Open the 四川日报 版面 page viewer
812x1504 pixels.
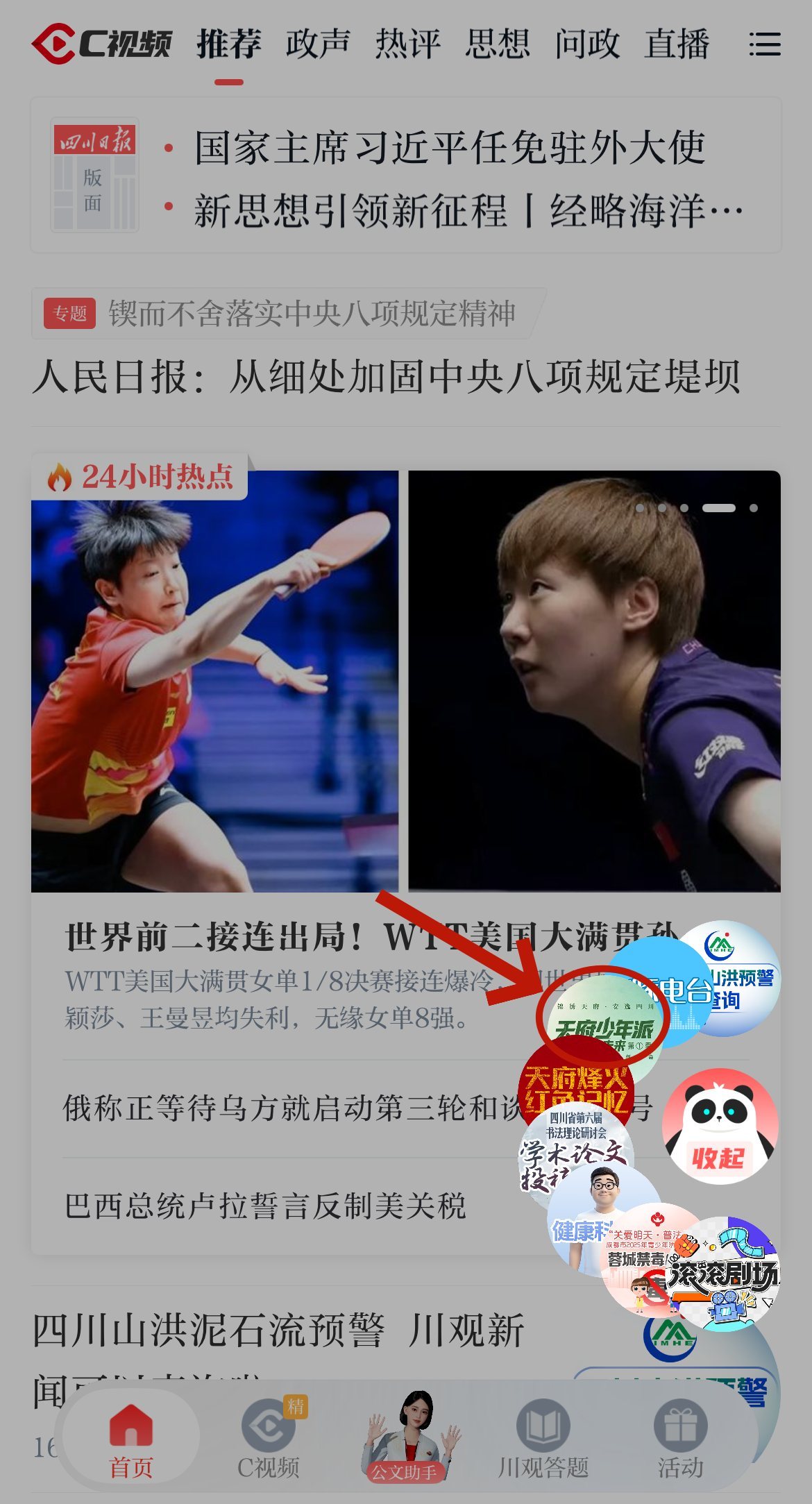point(94,175)
